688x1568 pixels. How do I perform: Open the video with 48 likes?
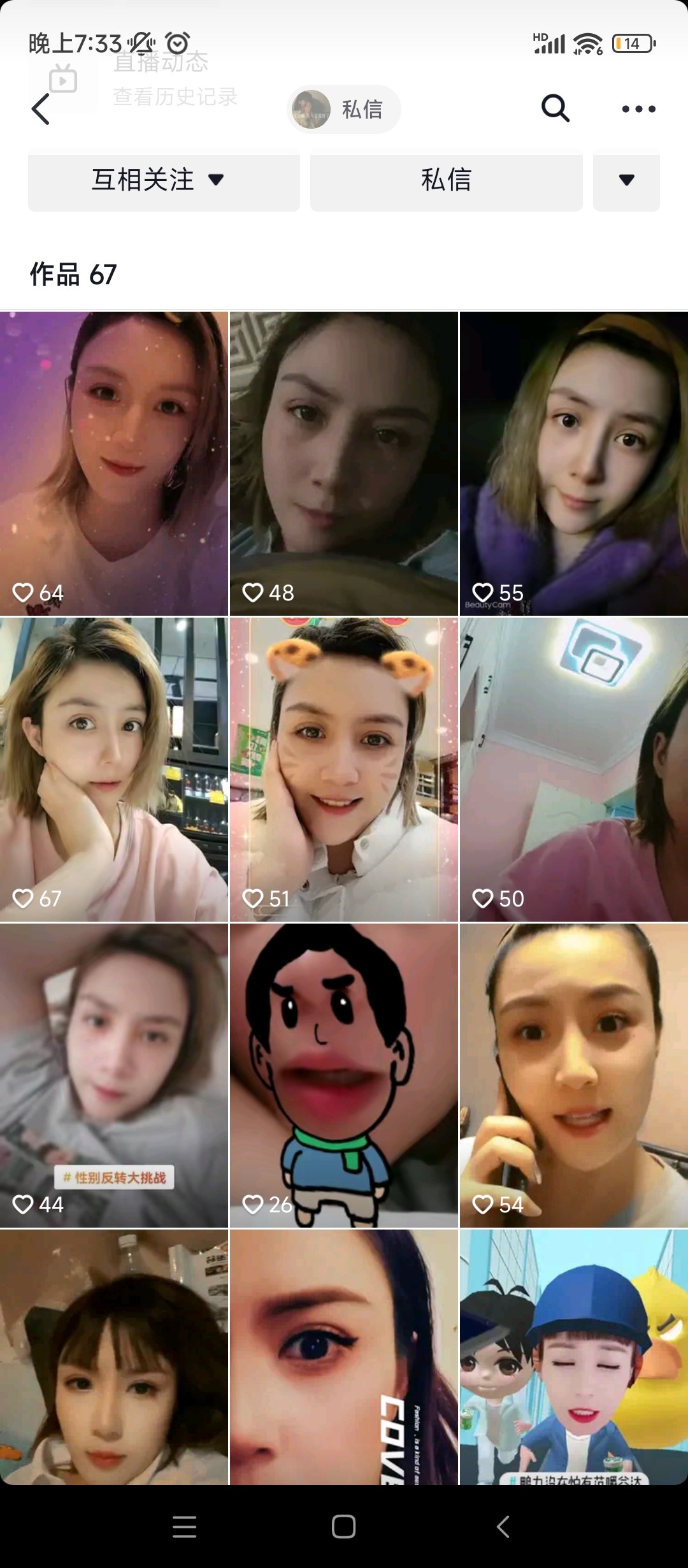point(344,463)
